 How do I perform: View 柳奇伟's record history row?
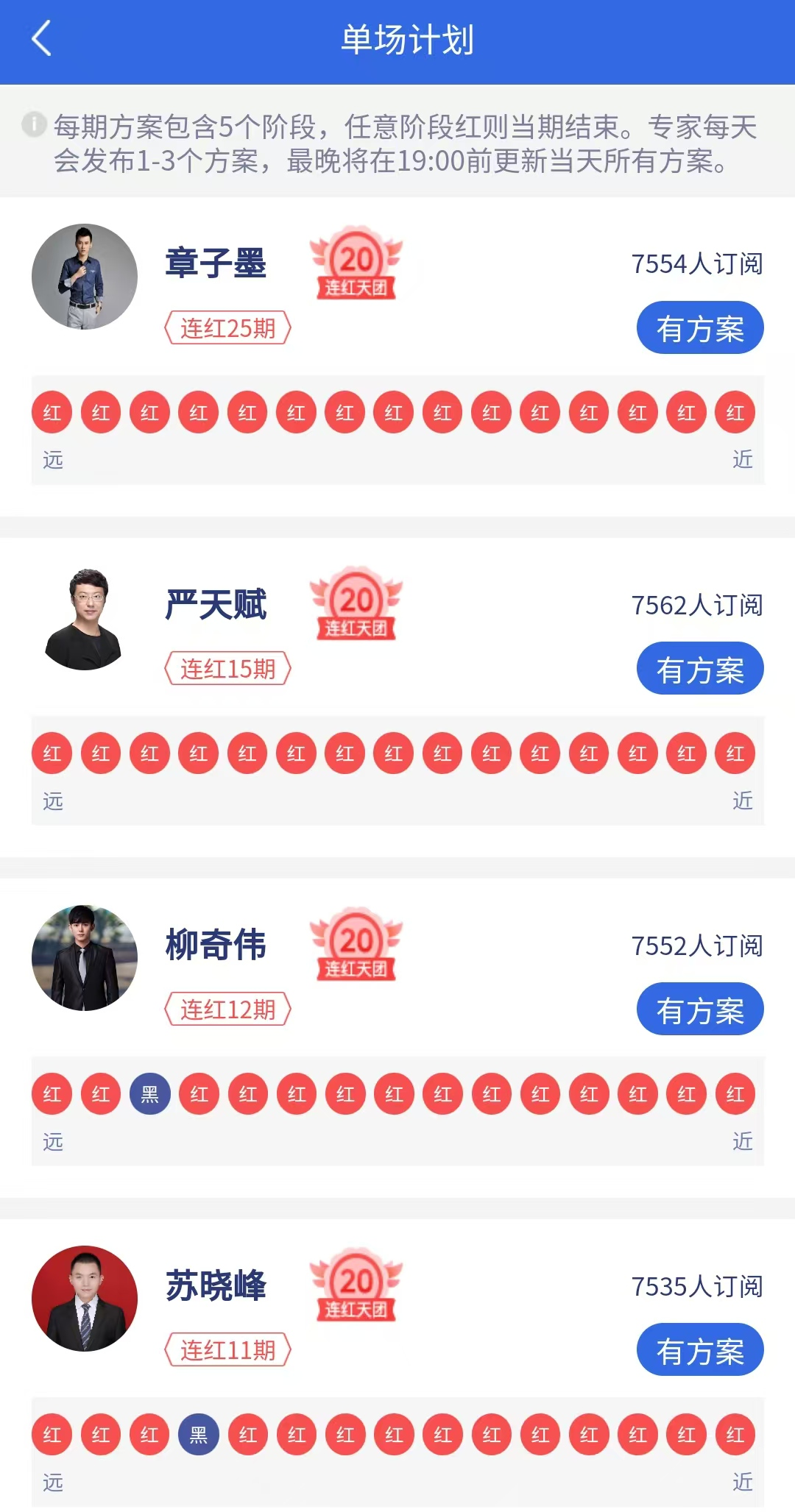point(397,1110)
